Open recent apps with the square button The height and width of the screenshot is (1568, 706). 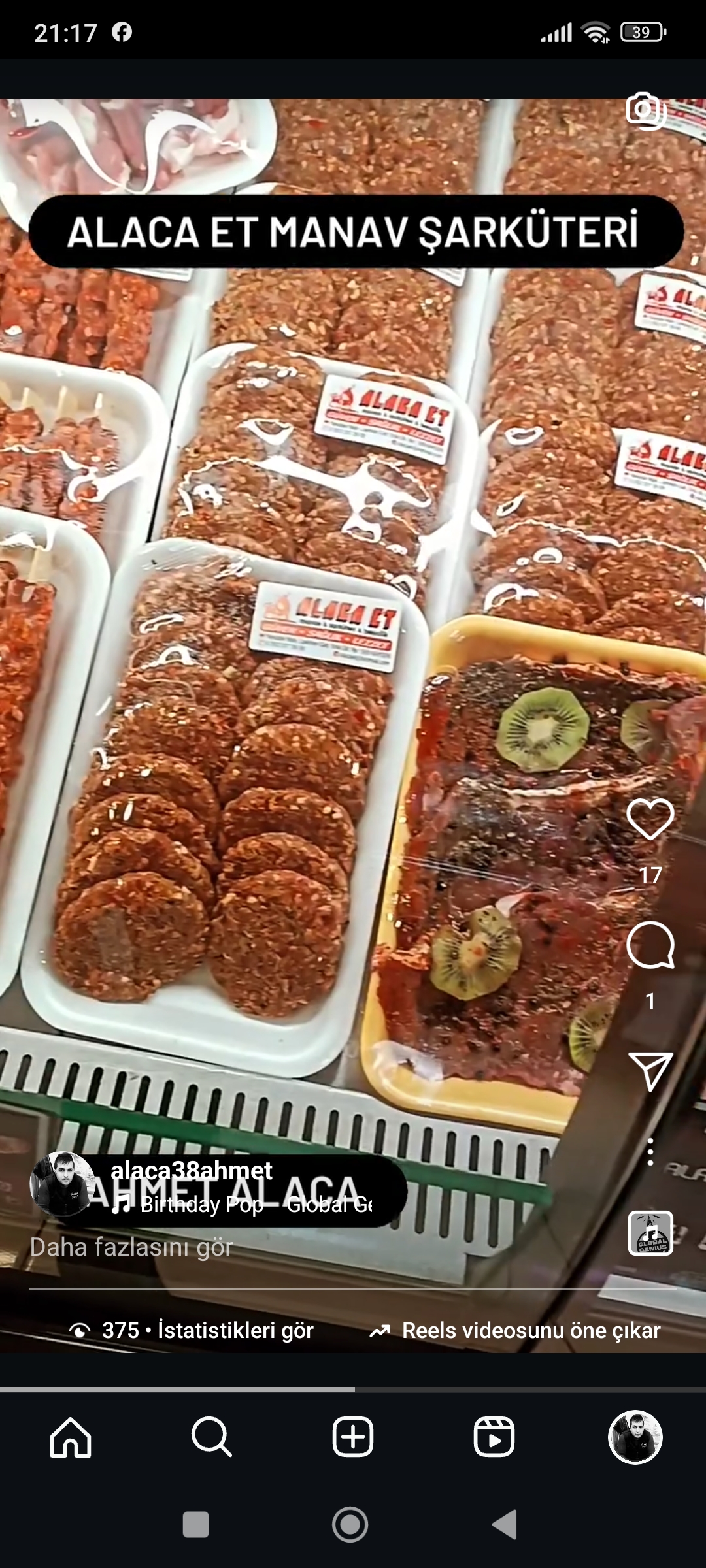tap(196, 1525)
